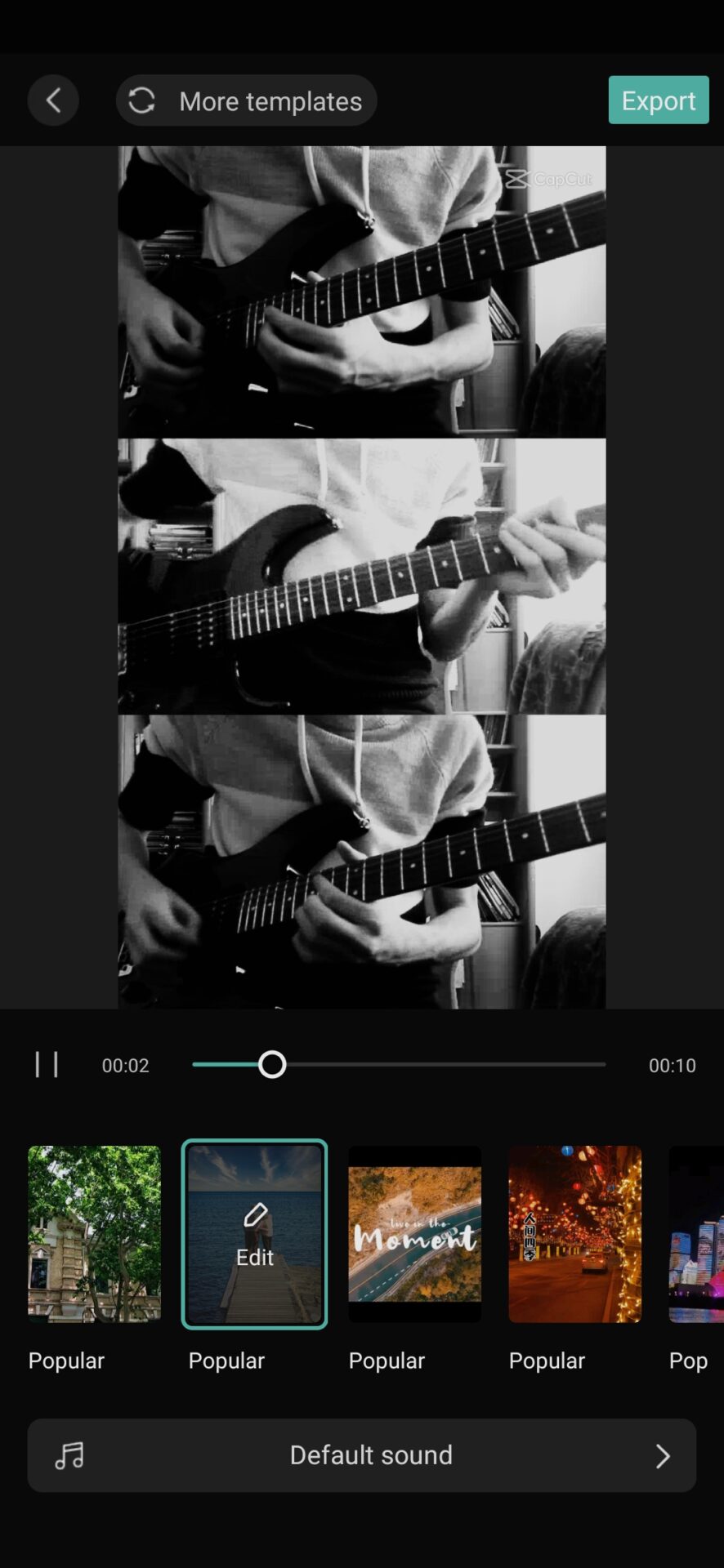The width and height of the screenshot is (724, 1568).
Task: Open More templates
Action: pyautogui.click(x=246, y=100)
